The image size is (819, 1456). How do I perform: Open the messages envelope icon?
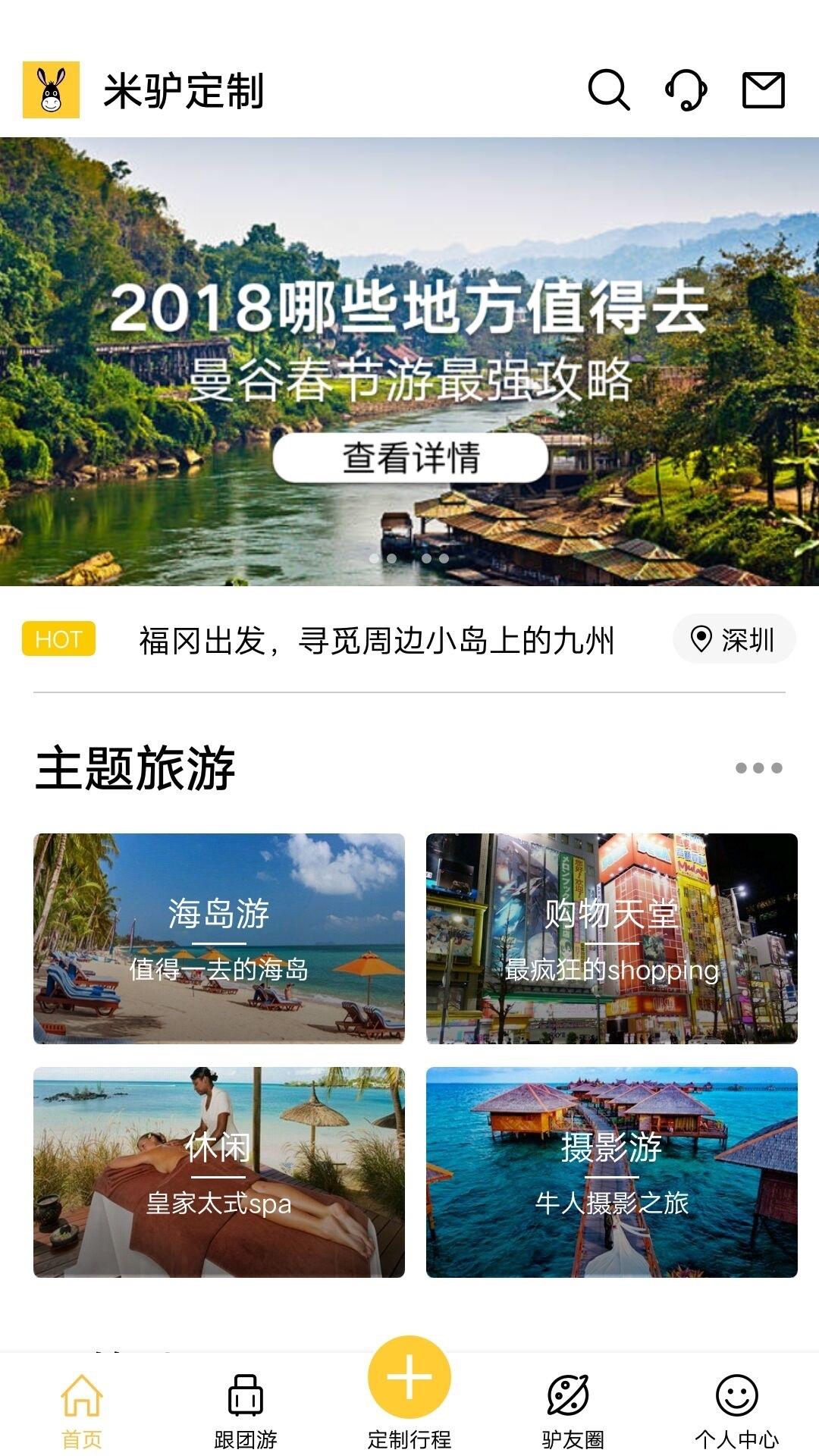763,90
